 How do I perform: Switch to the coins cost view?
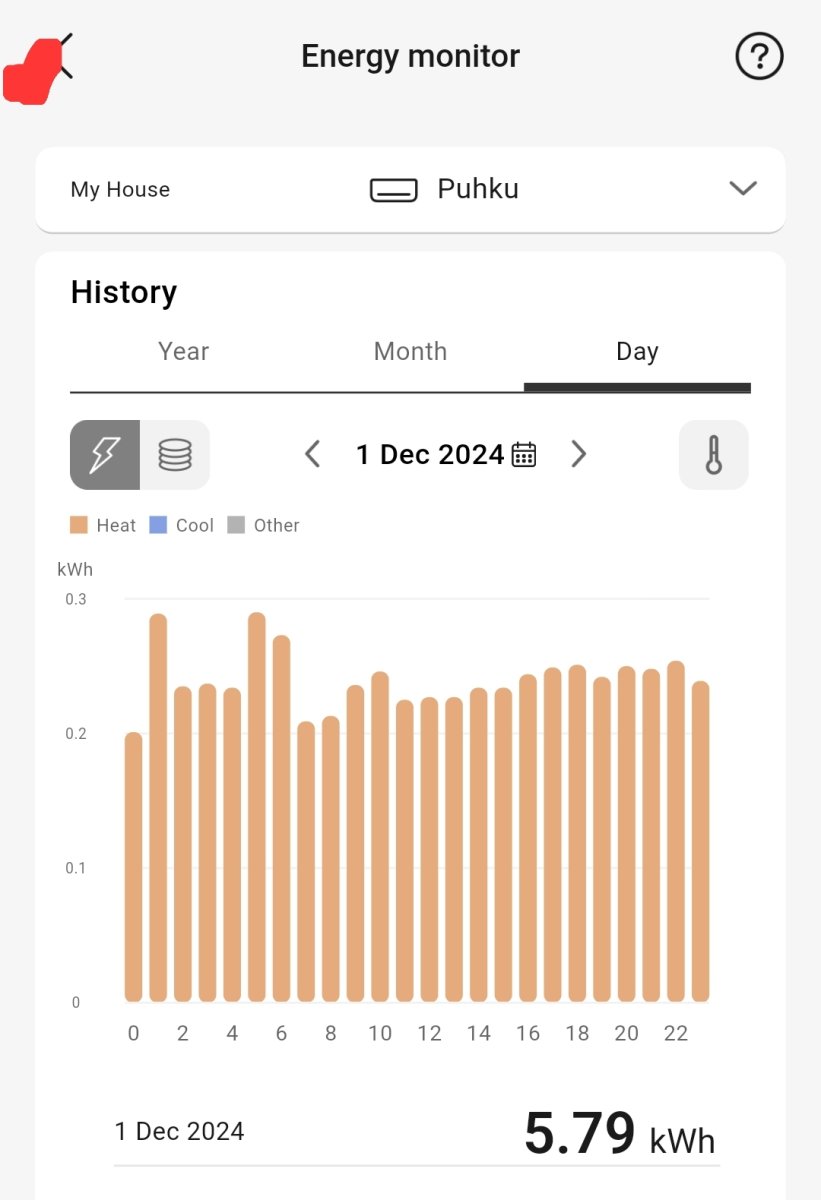pyautogui.click(x=175, y=455)
